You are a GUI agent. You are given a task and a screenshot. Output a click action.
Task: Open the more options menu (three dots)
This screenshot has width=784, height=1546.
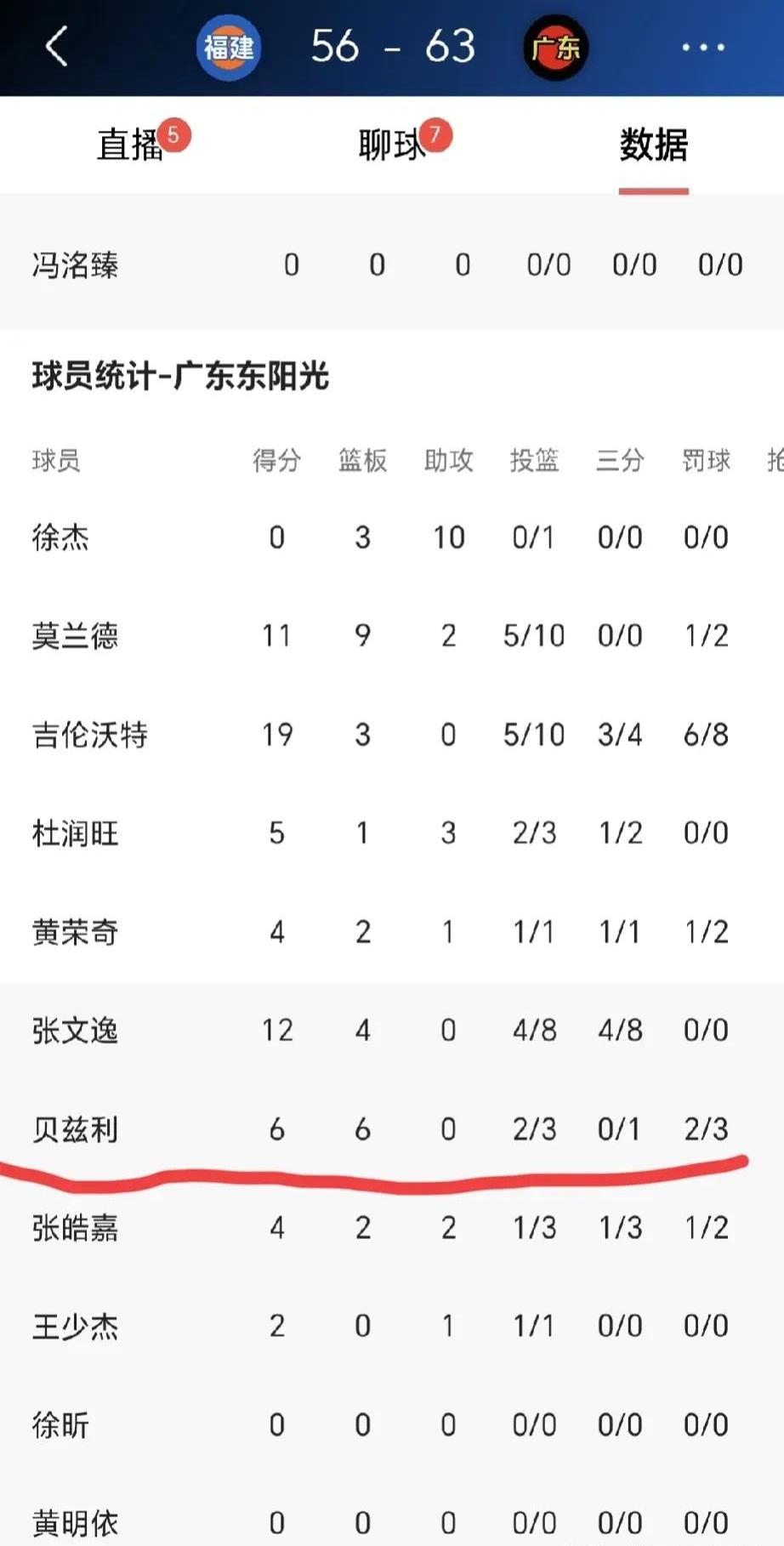(x=702, y=48)
